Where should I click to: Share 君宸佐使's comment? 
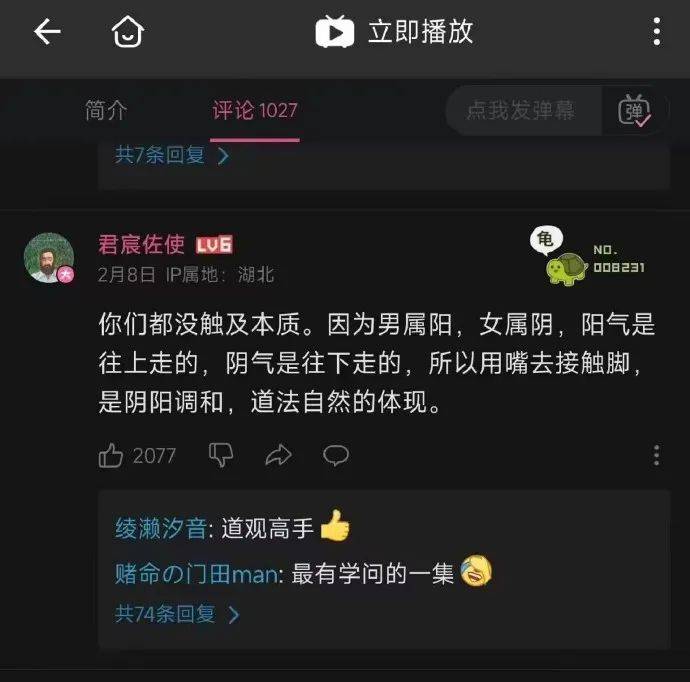coord(277,456)
